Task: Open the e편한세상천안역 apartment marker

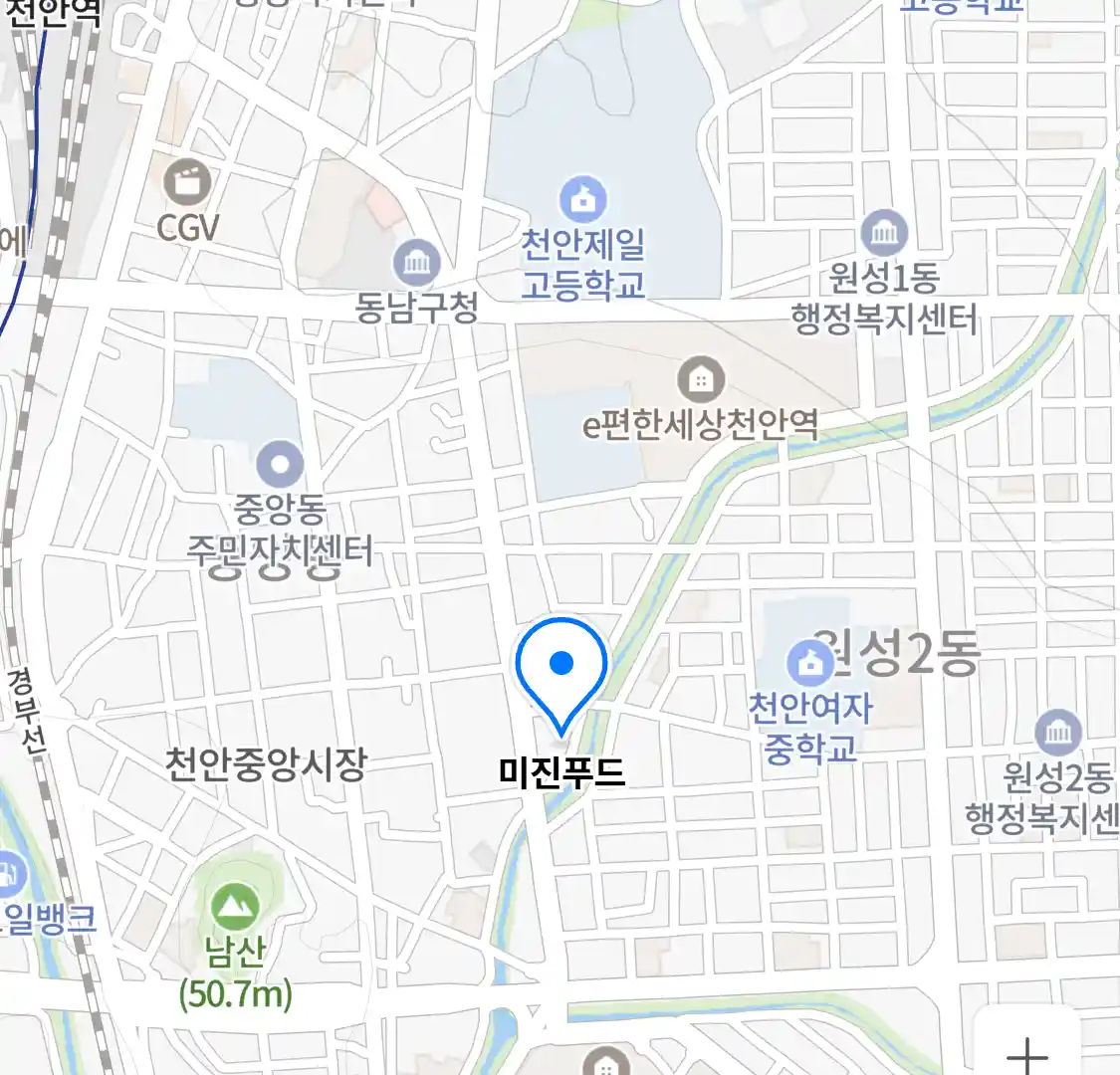Action: [701, 380]
